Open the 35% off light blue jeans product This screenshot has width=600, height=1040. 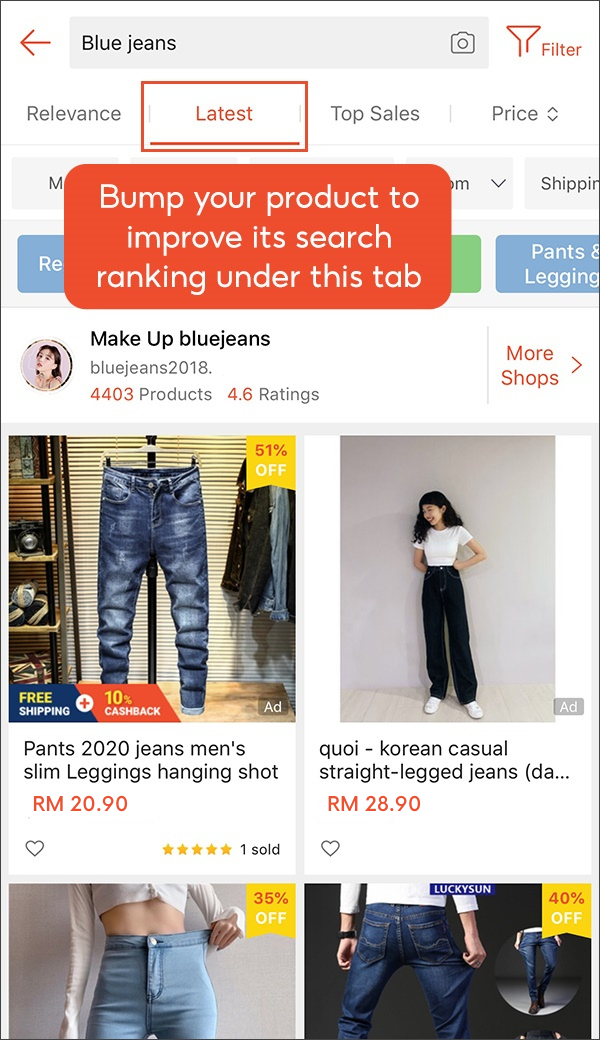pos(151,960)
